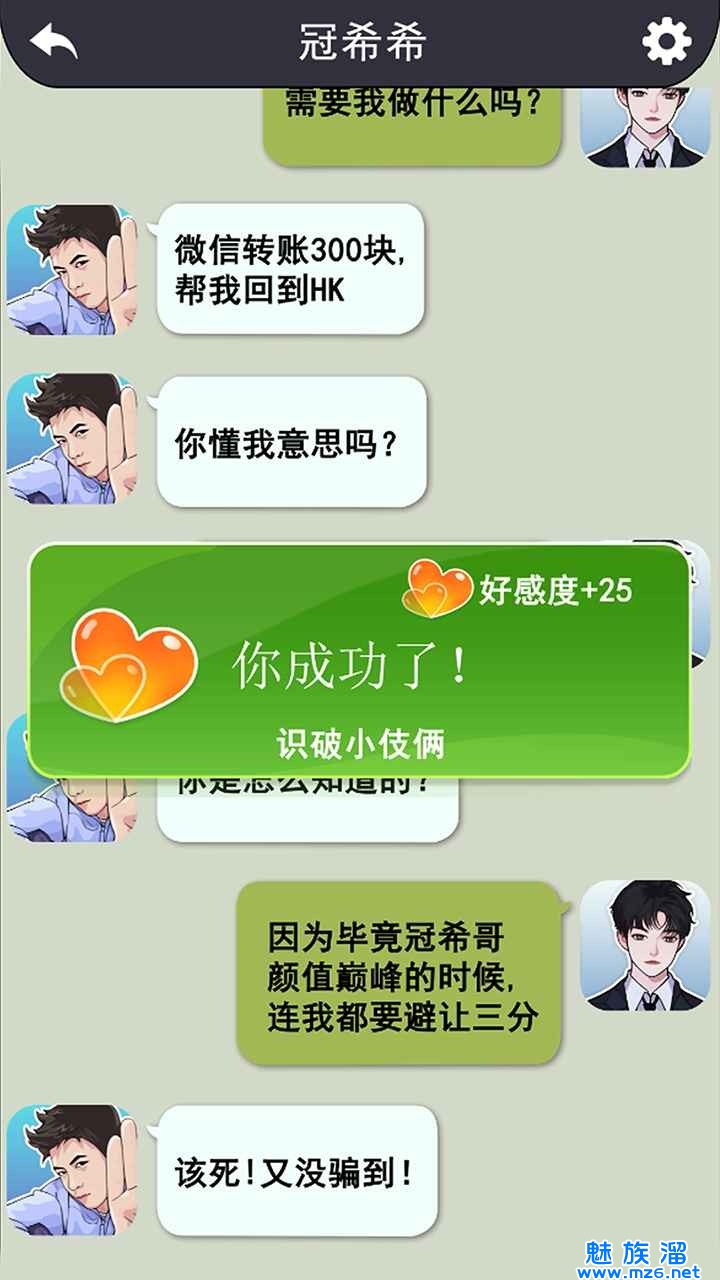The width and height of the screenshot is (720, 1280).
Task: Dismiss the 你成功了 success banner
Action: (358, 662)
